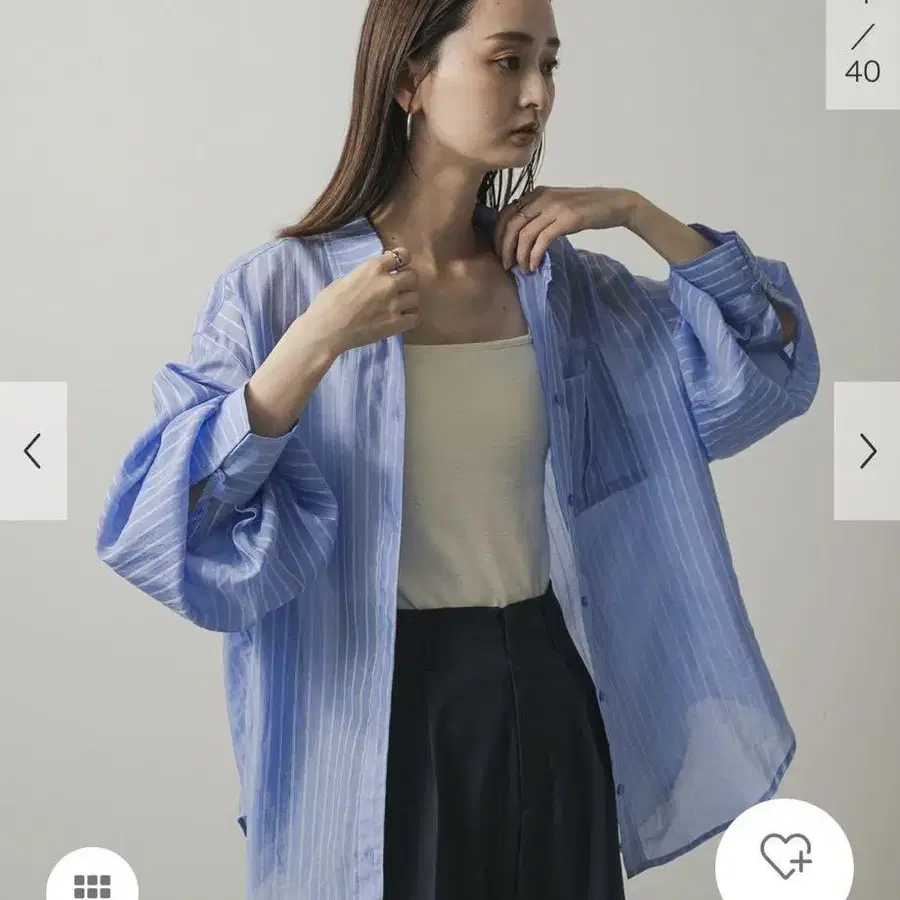This screenshot has width=900, height=900.
Task: Go to the previous product image
Action: [x=33, y=451]
